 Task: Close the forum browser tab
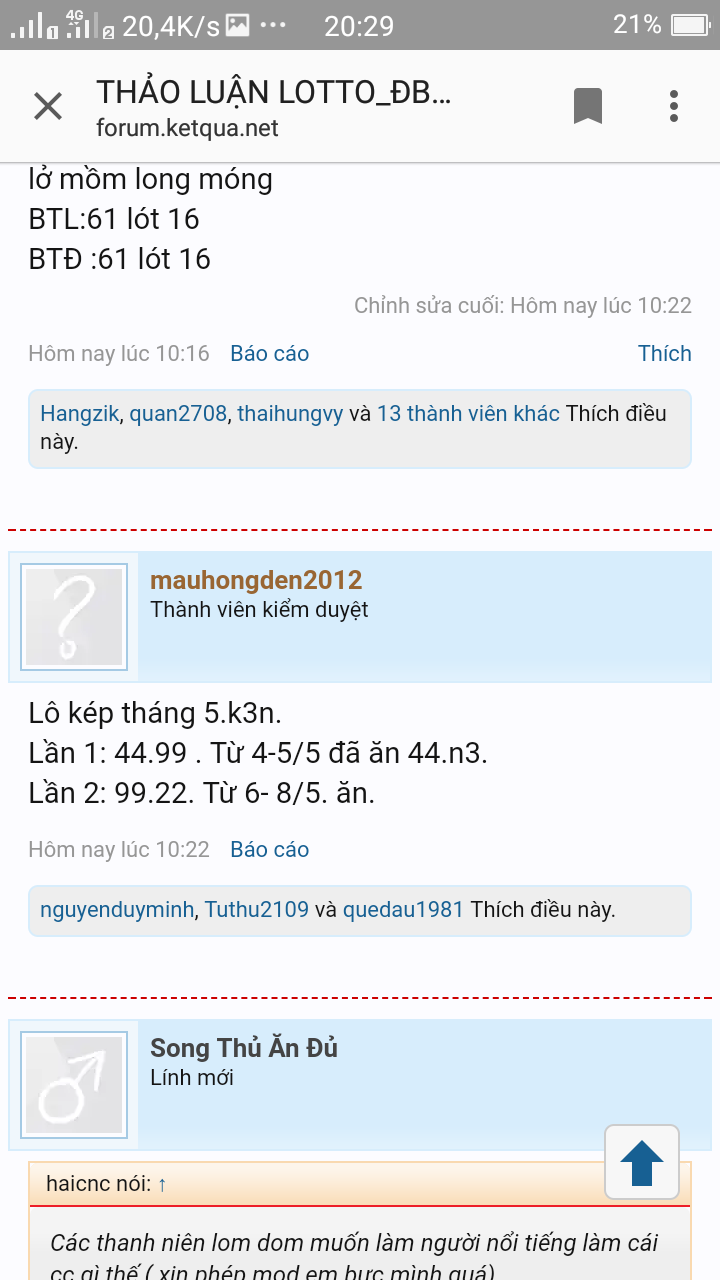click(48, 106)
